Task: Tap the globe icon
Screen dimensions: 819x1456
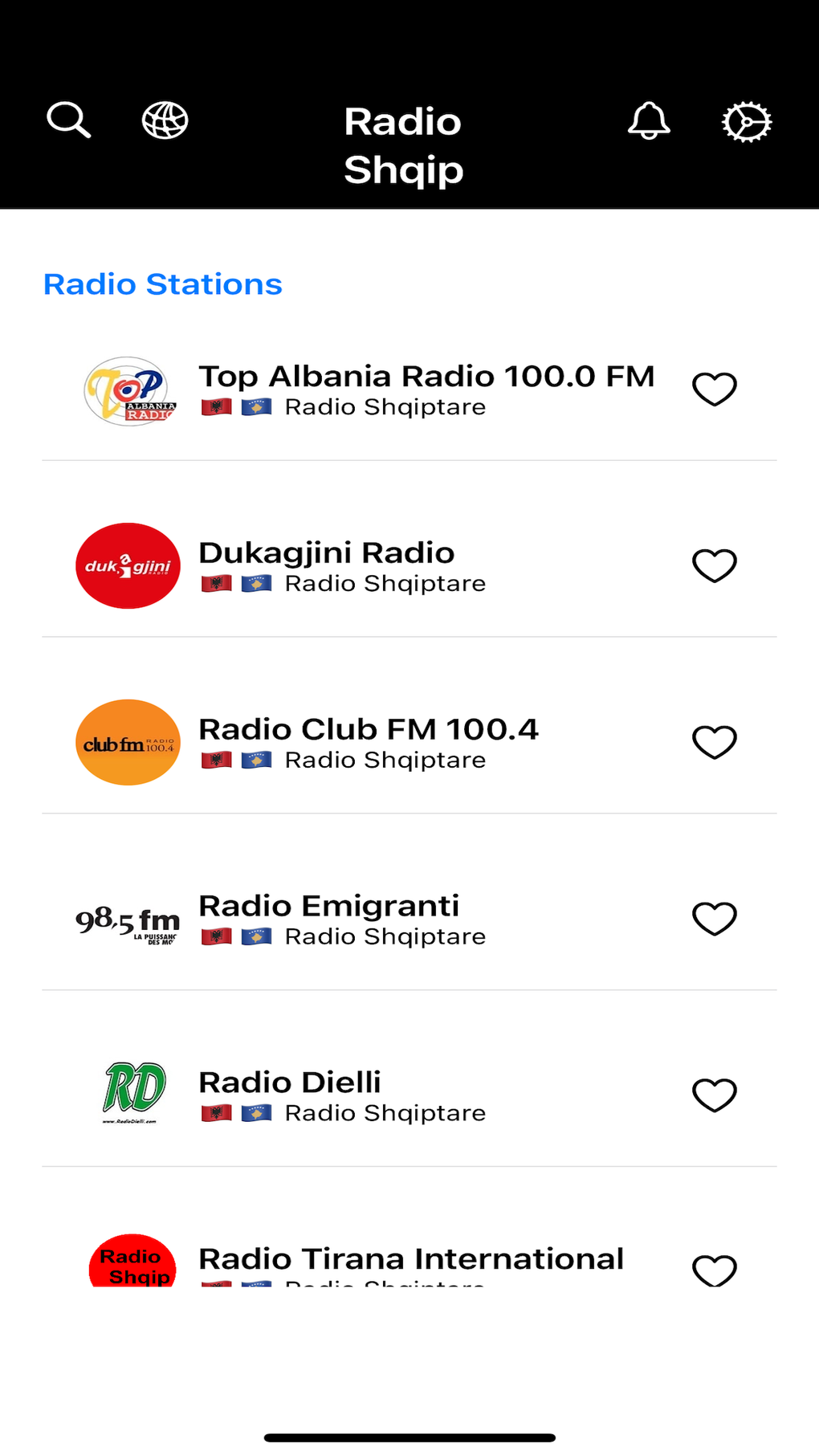Action: 165,120
